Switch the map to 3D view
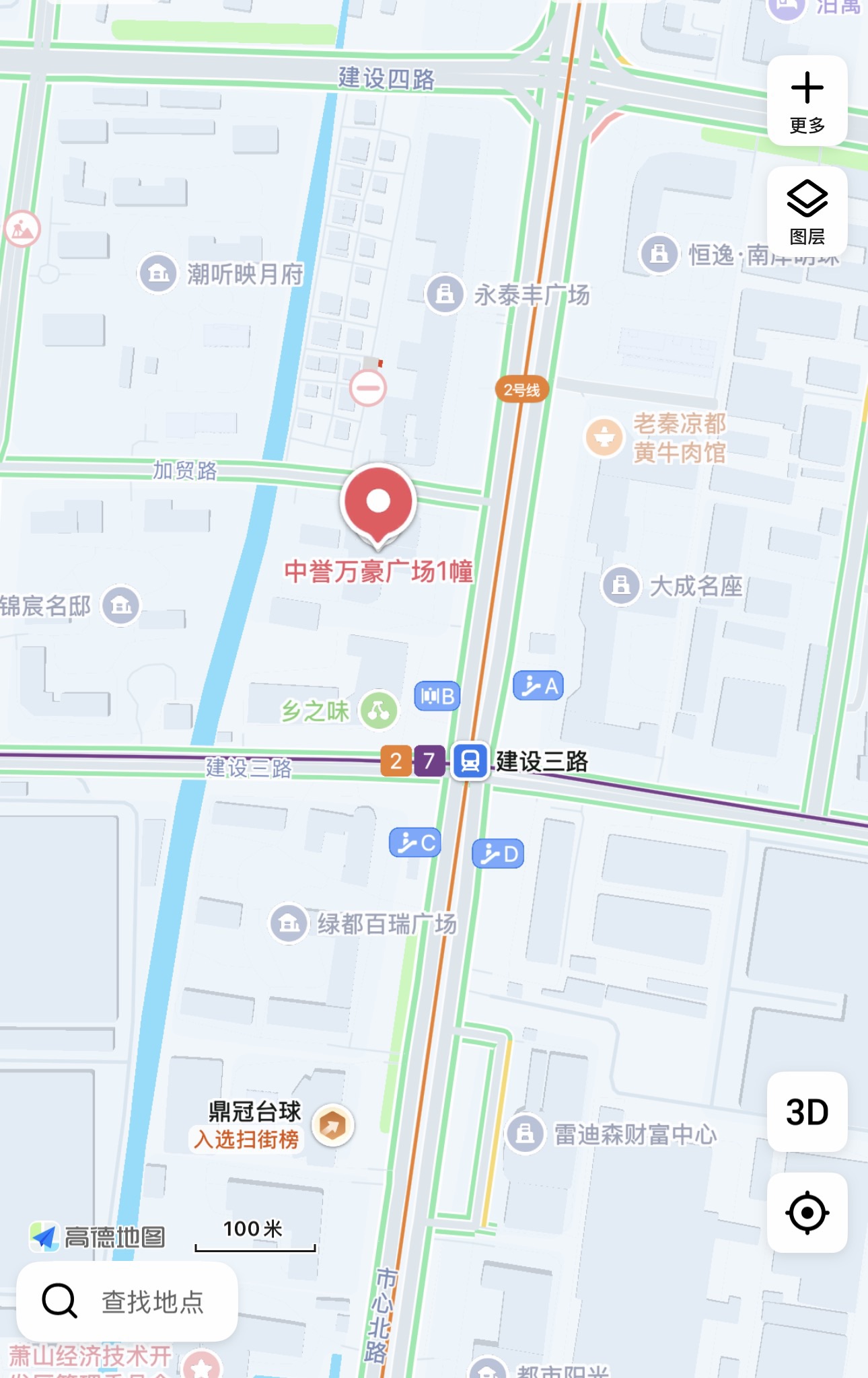868x1378 pixels. (807, 1112)
